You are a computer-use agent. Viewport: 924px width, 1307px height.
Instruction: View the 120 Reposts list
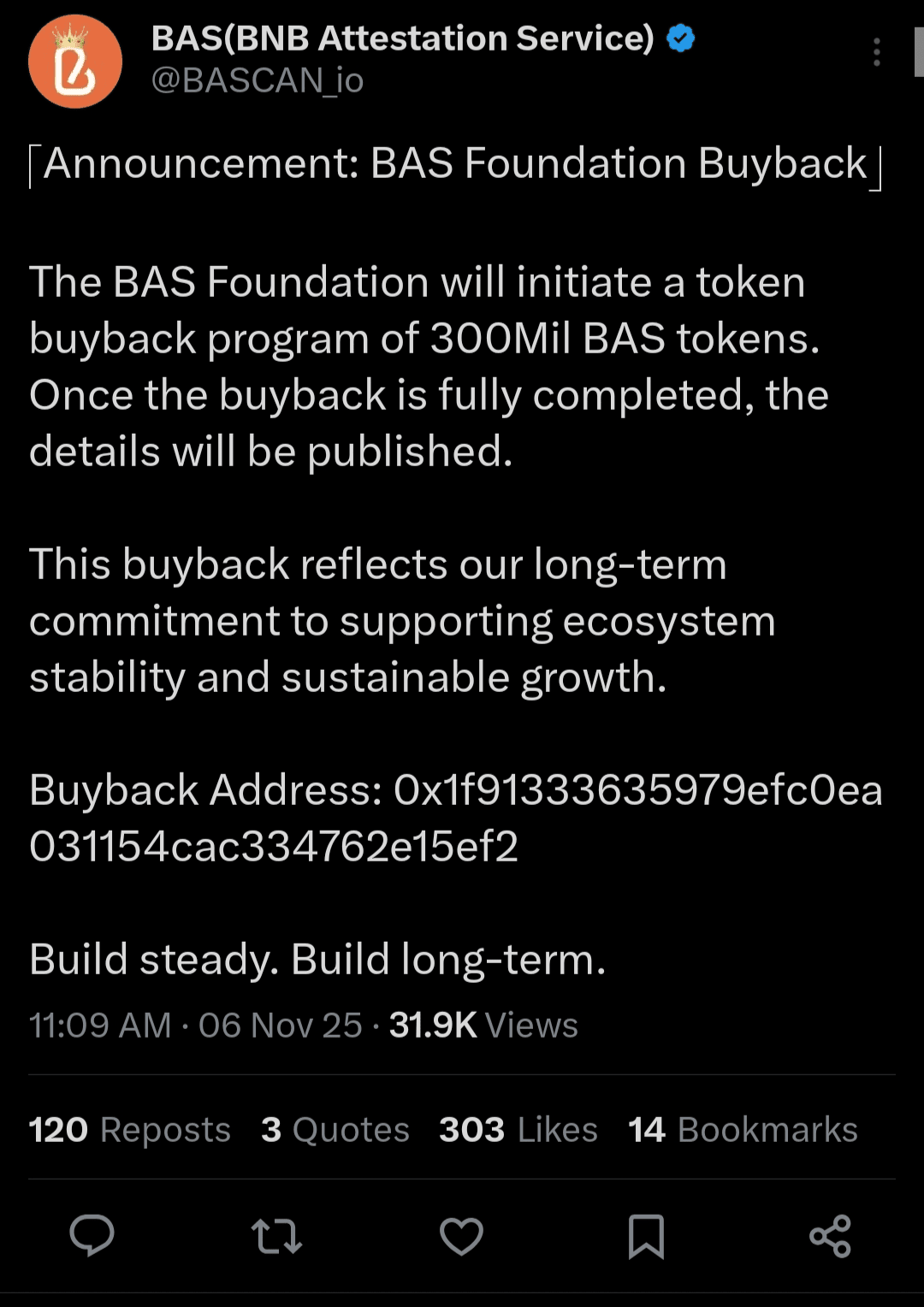[130, 1130]
